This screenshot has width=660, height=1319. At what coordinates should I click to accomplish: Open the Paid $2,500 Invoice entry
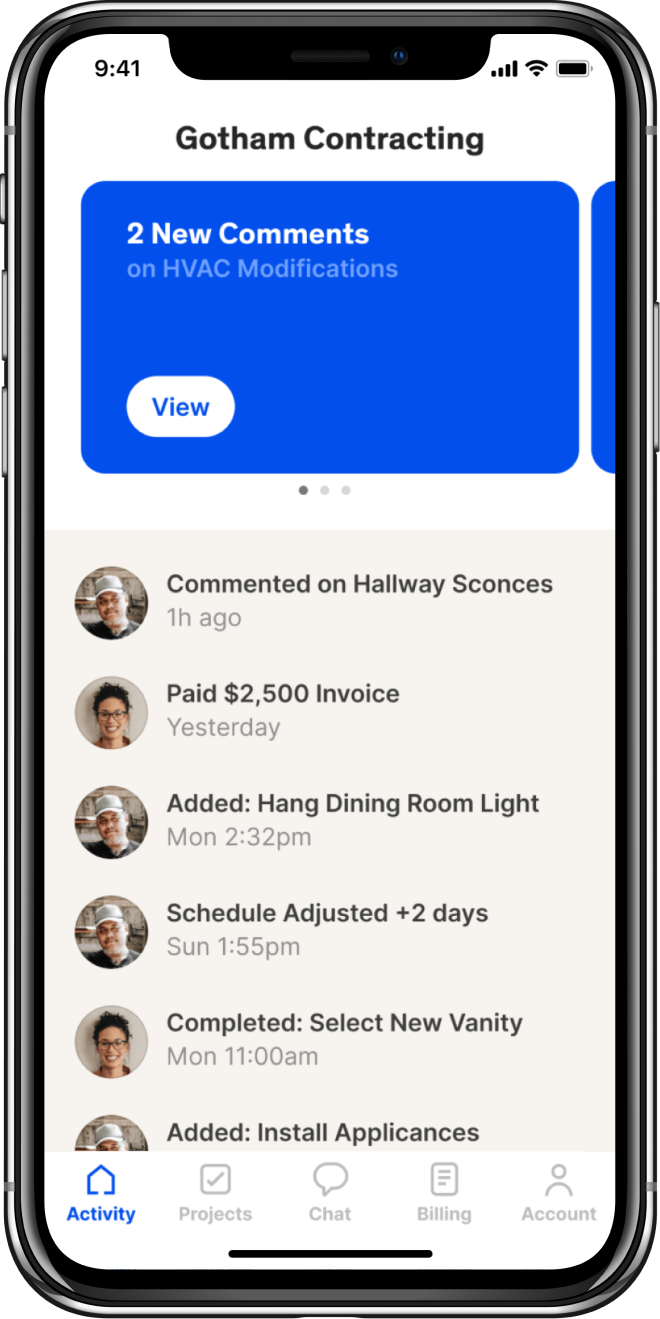pos(282,710)
